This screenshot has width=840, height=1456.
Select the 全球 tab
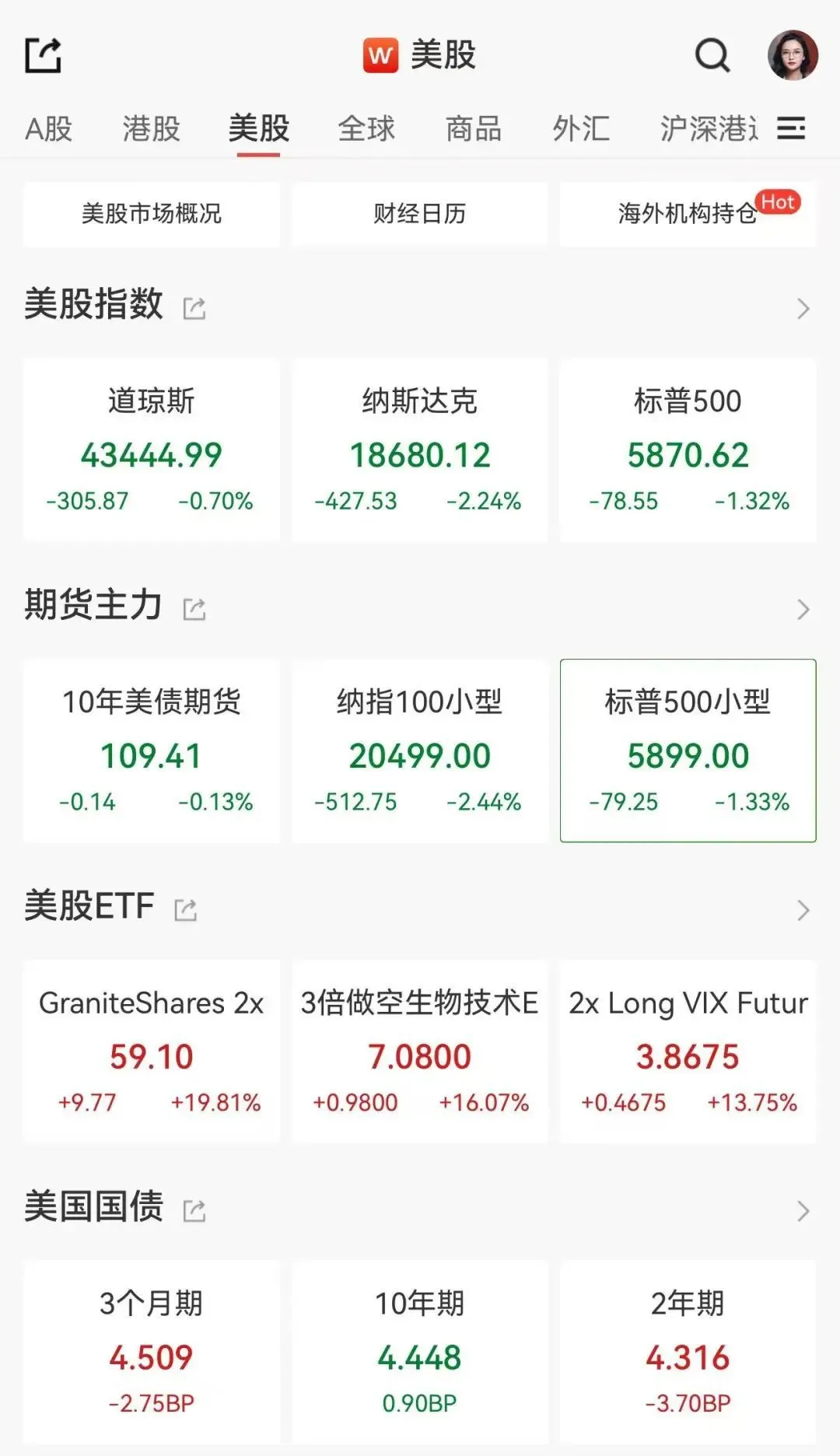[x=366, y=128]
